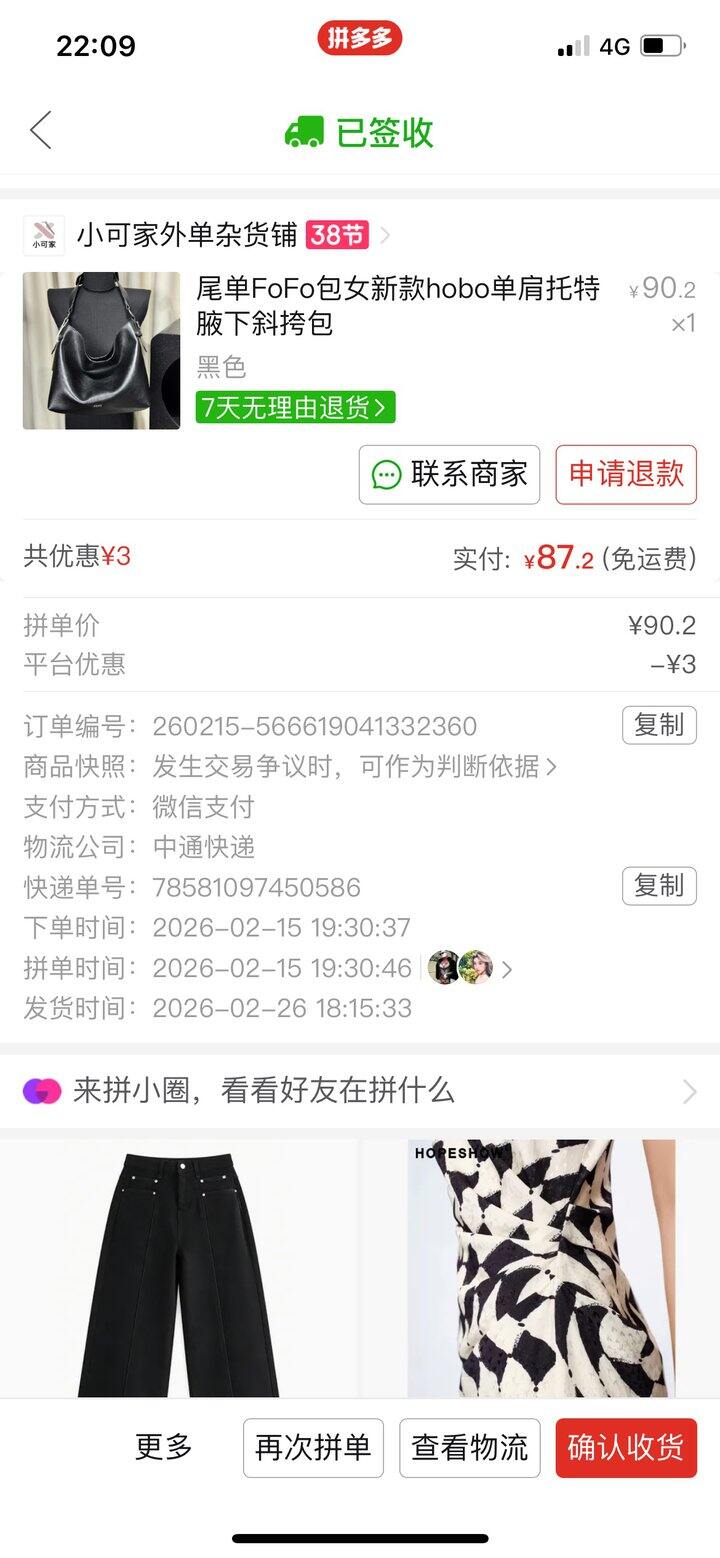Image resolution: width=720 pixels, height=1558 pixels.
Task: Tap 申请退款 to request a refund
Action: [626, 474]
